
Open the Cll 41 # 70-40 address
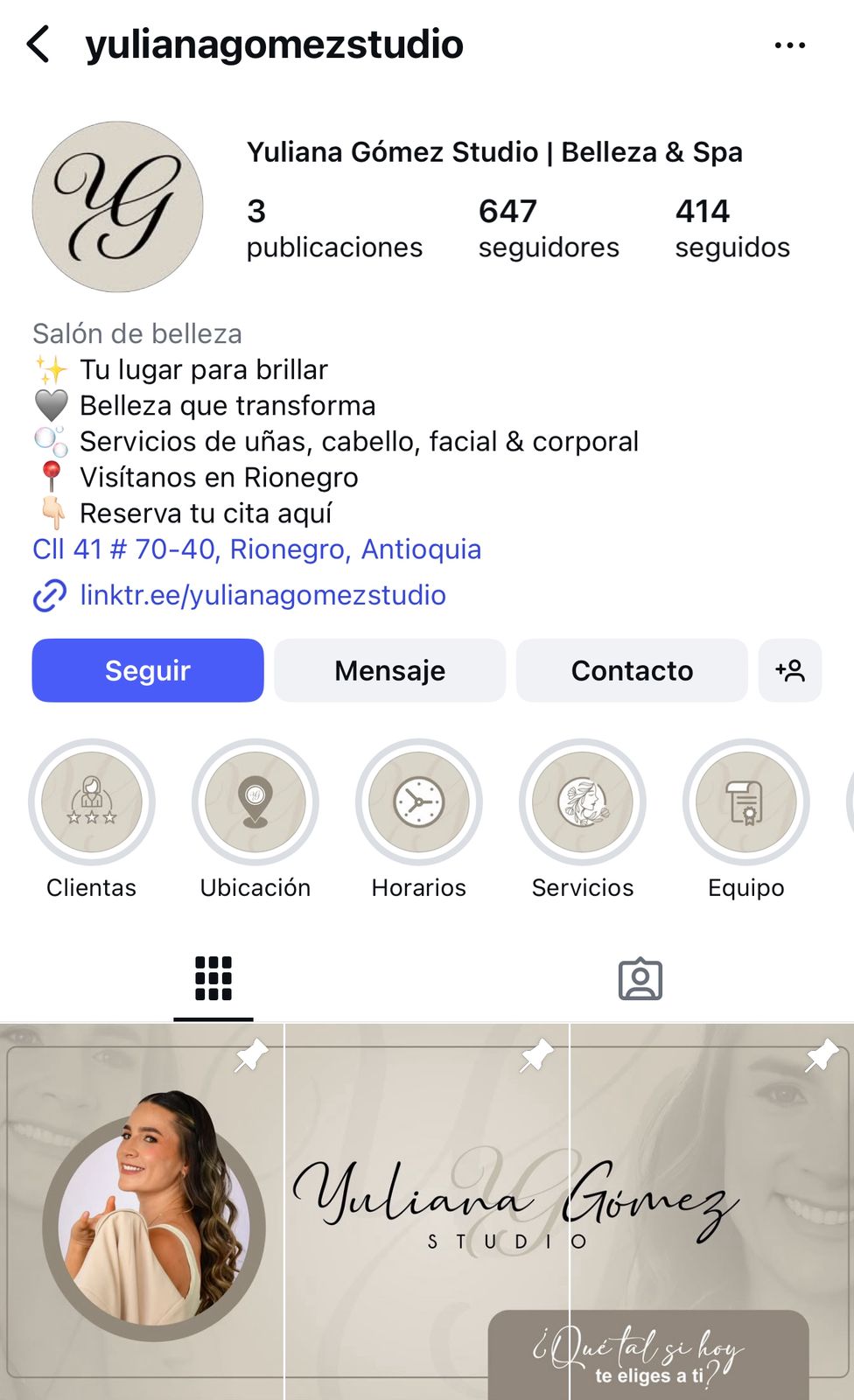pyautogui.click(x=256, y=549)
